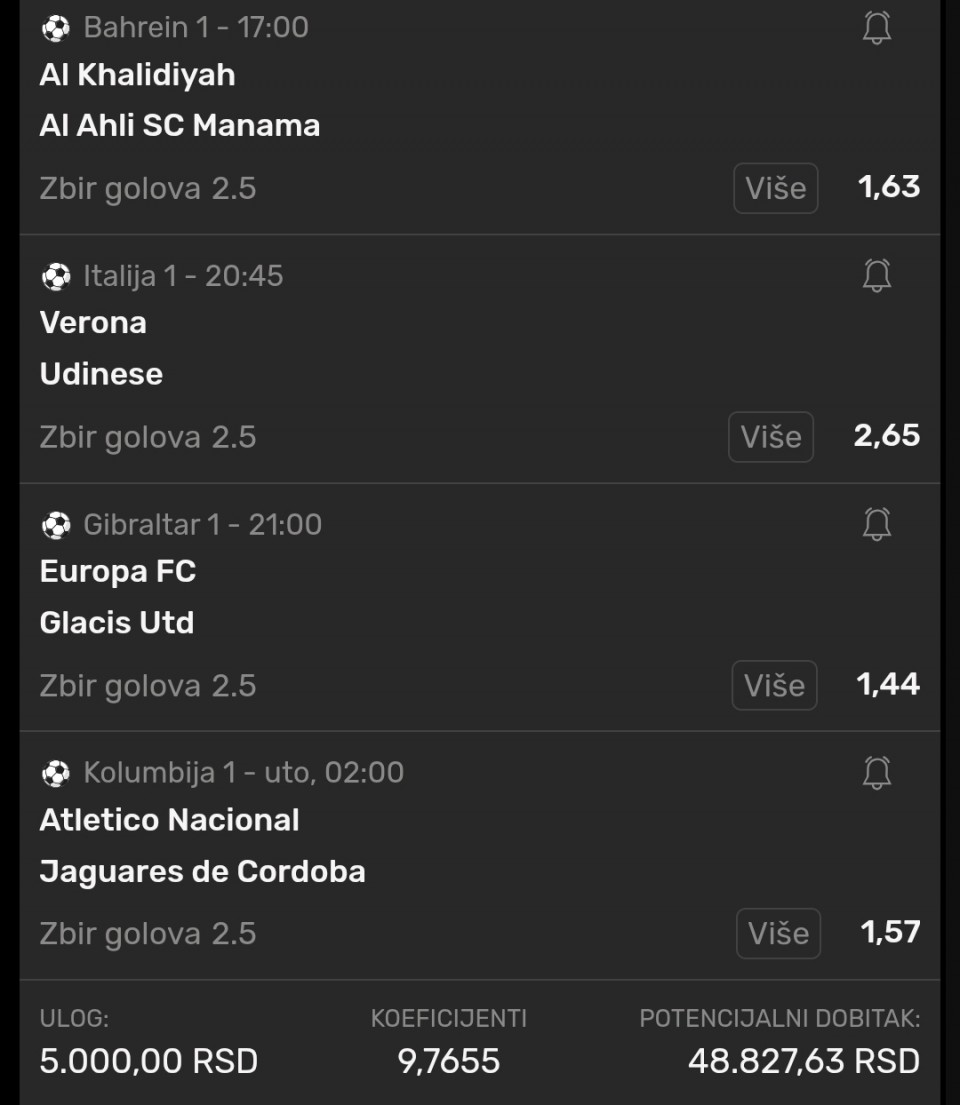Open Europa FC vs Glacis Utd match
This screenshot has width=960, height=1105.
tap(118, 597)
